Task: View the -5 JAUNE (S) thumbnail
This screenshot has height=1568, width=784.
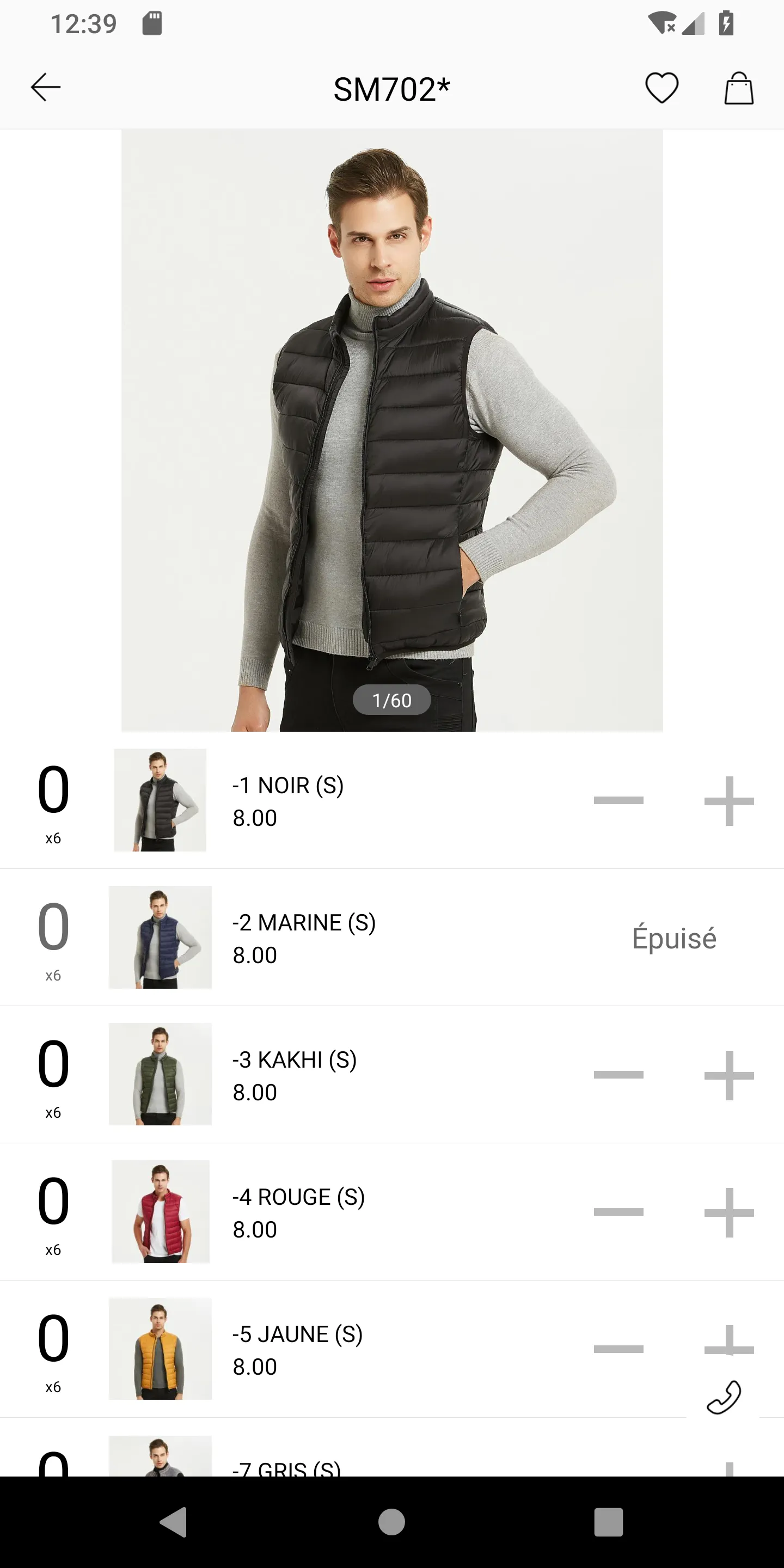Action: pos(160,1349)
